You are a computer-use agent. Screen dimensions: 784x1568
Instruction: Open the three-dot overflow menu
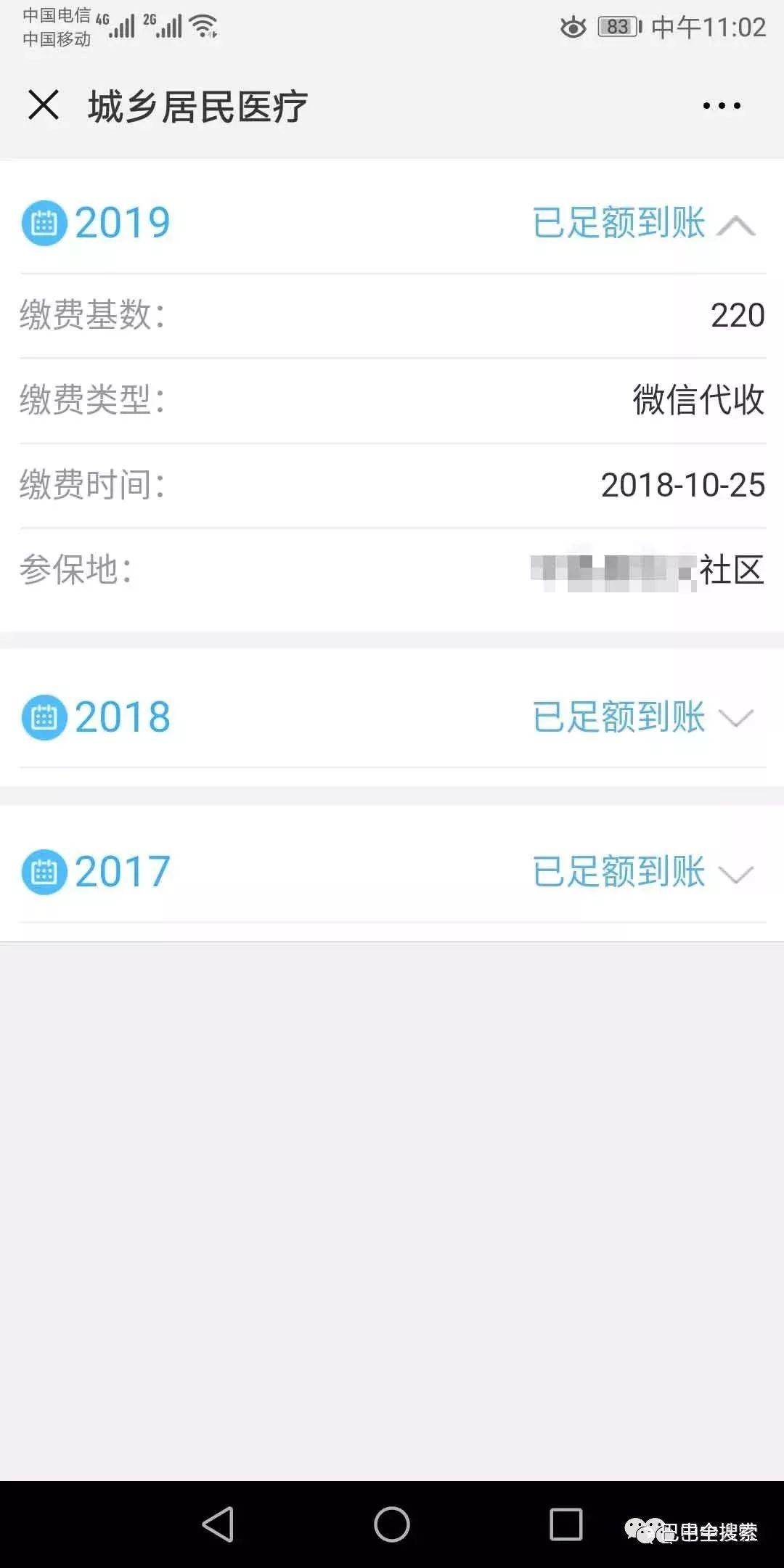point(722,106)
